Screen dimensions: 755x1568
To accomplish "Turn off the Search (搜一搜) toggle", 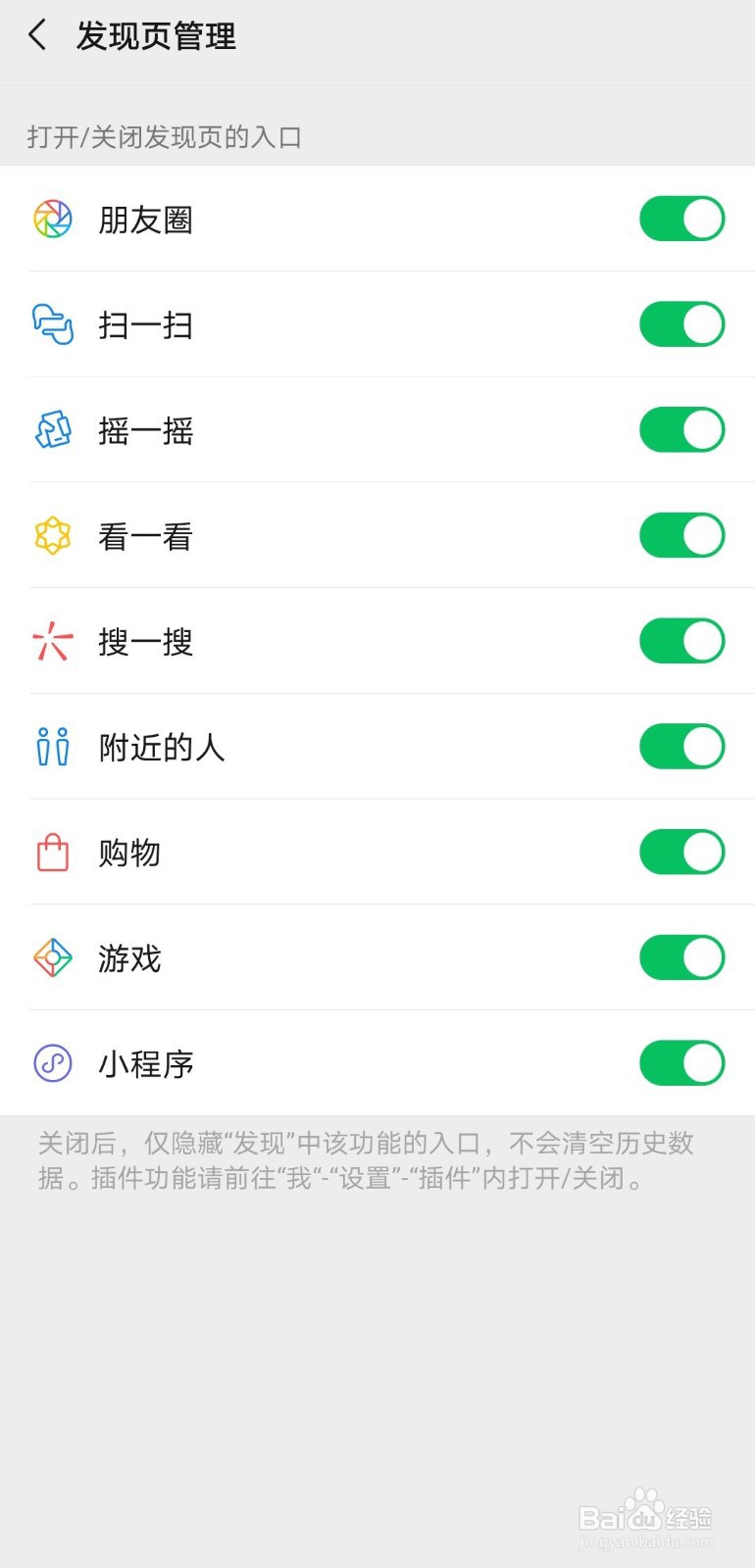I will point(681,642).
